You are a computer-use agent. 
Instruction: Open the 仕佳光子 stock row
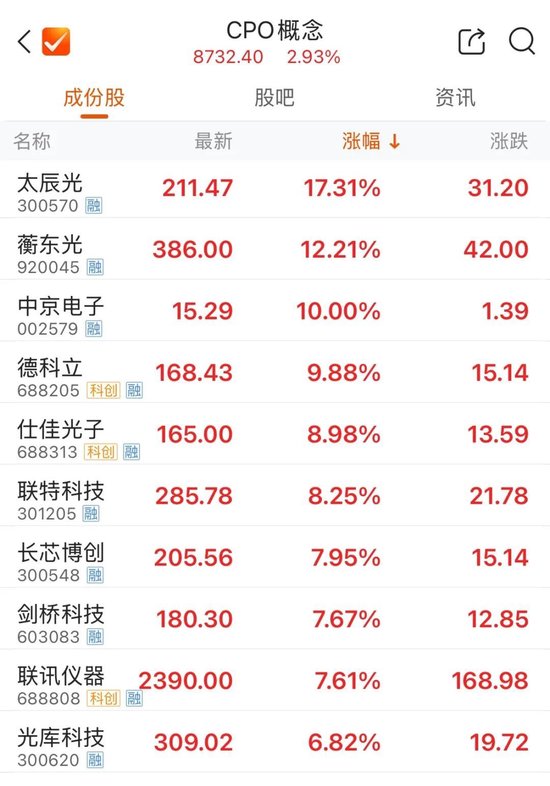275,434
